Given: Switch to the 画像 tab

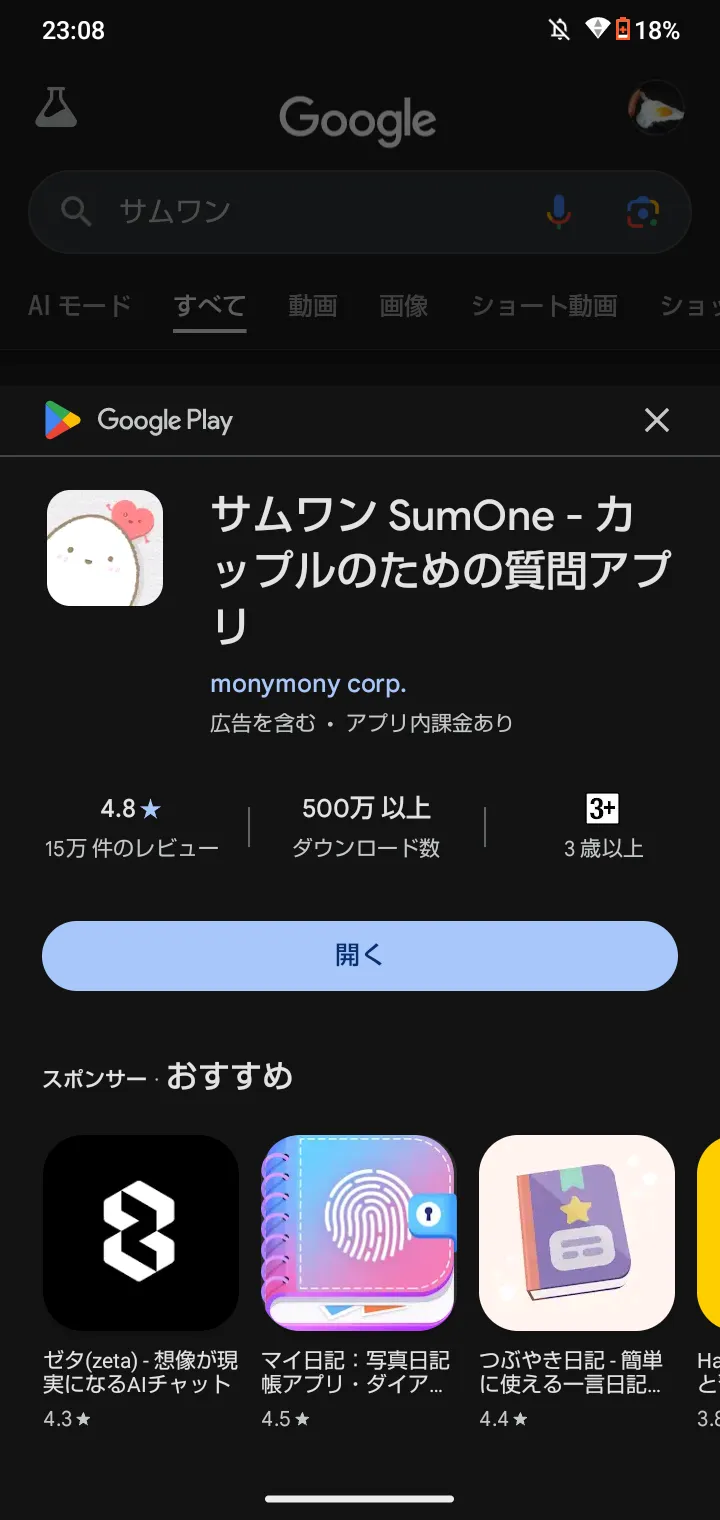Looking at the screenshot, I should pyautogui.click(x=404, y=305).
